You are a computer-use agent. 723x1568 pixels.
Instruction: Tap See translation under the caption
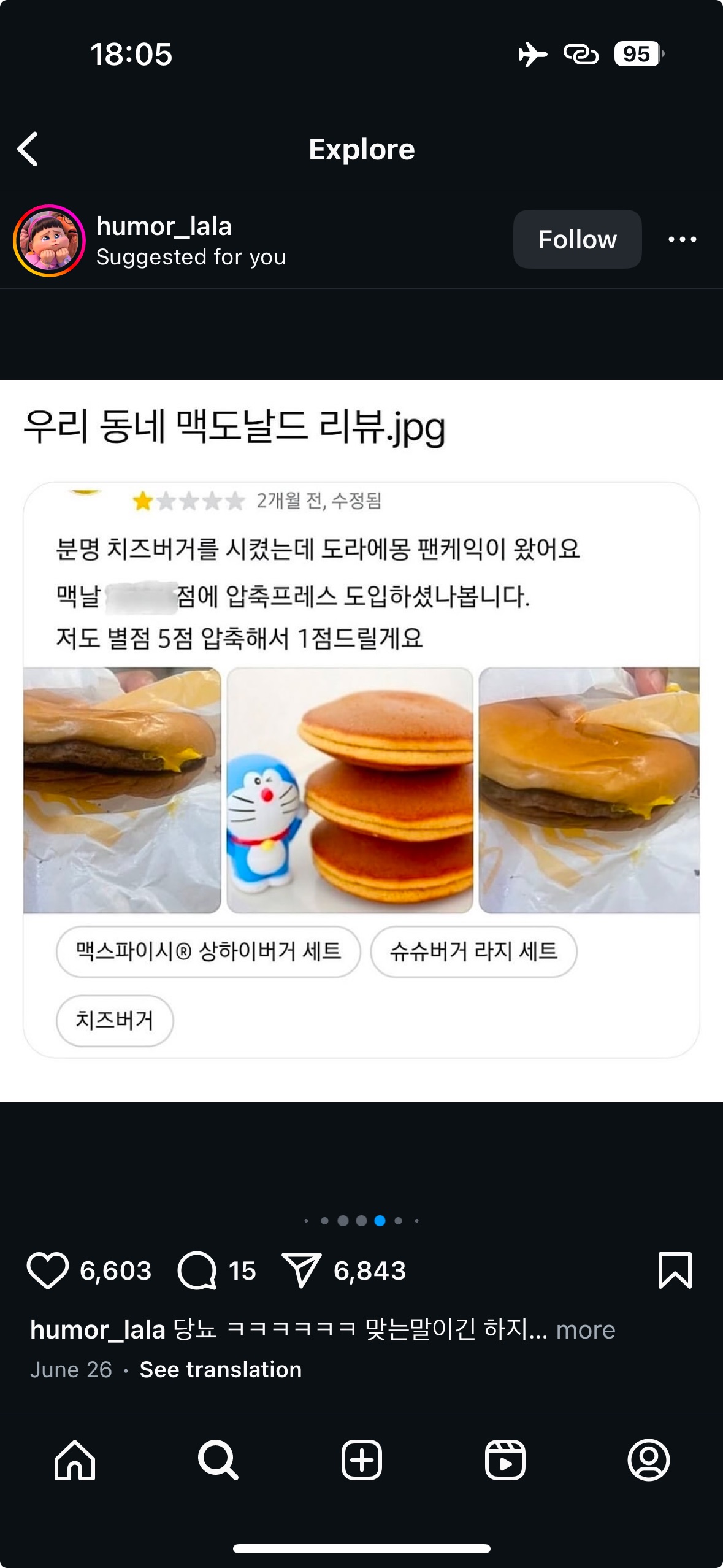(x=220, y=1369)
